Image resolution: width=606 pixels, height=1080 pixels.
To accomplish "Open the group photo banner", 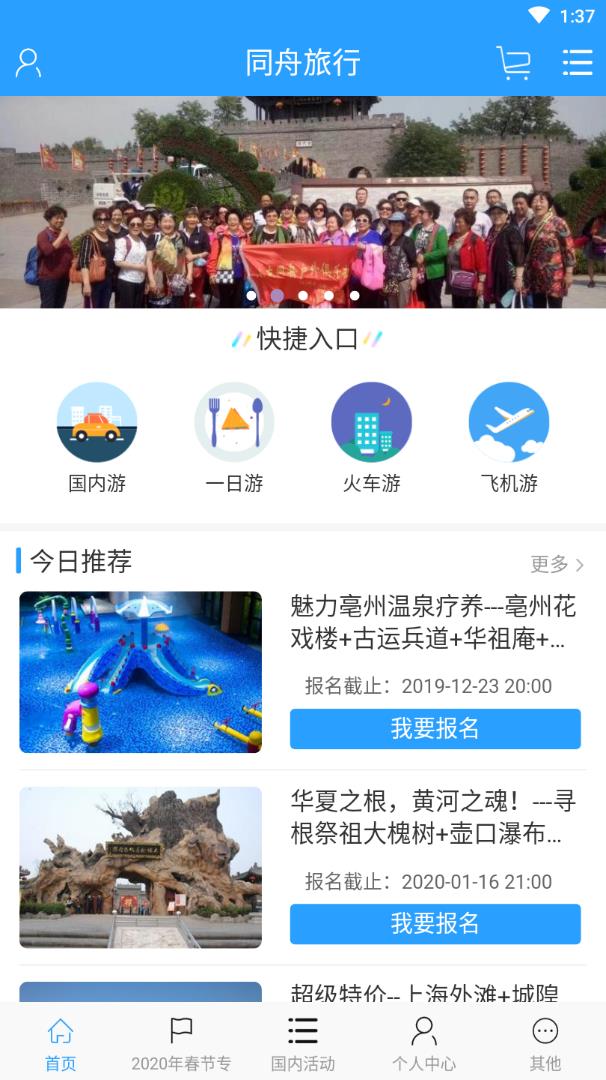I will pyautogui.click(x=303, y=202).
